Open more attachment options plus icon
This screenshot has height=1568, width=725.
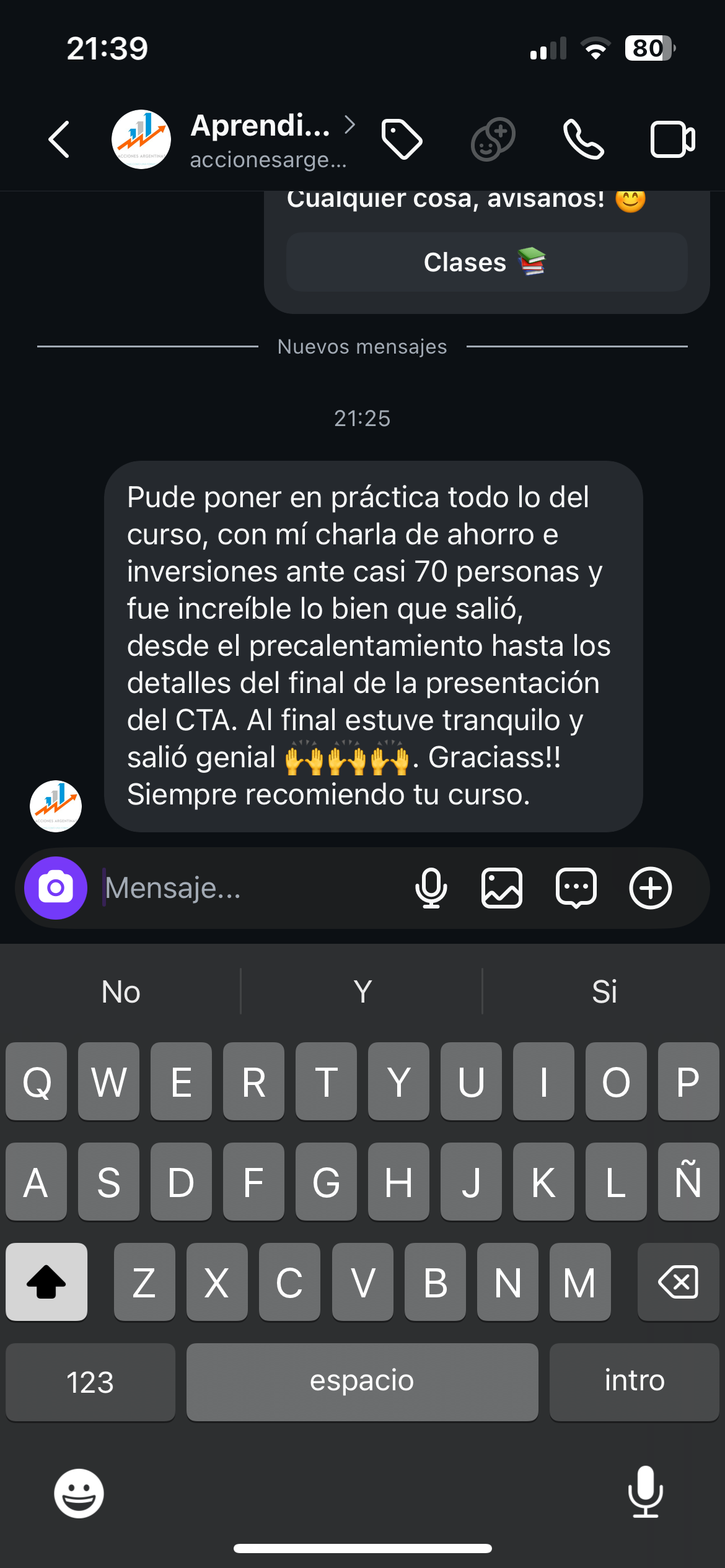click(x=651, y=888)
